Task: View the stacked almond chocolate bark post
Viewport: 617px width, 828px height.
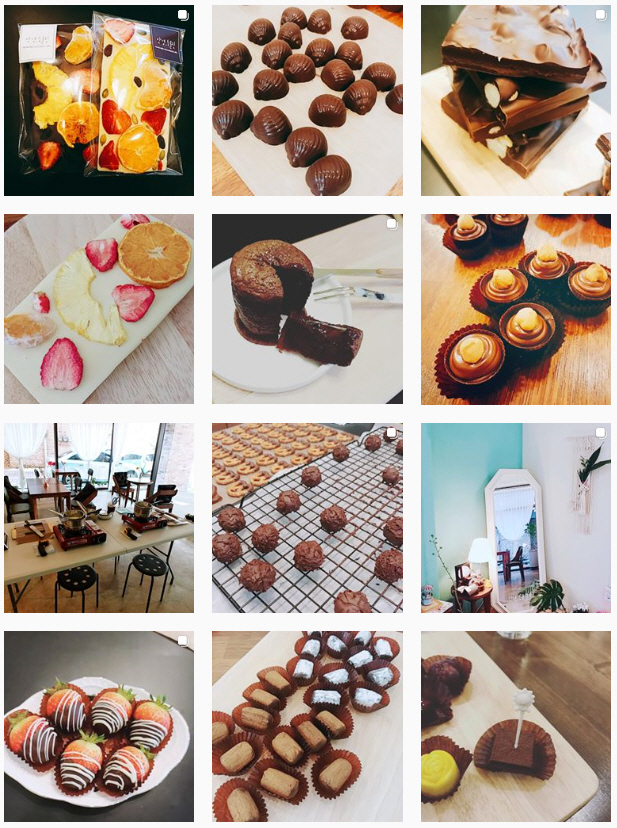Action: [x=515, y=100]
